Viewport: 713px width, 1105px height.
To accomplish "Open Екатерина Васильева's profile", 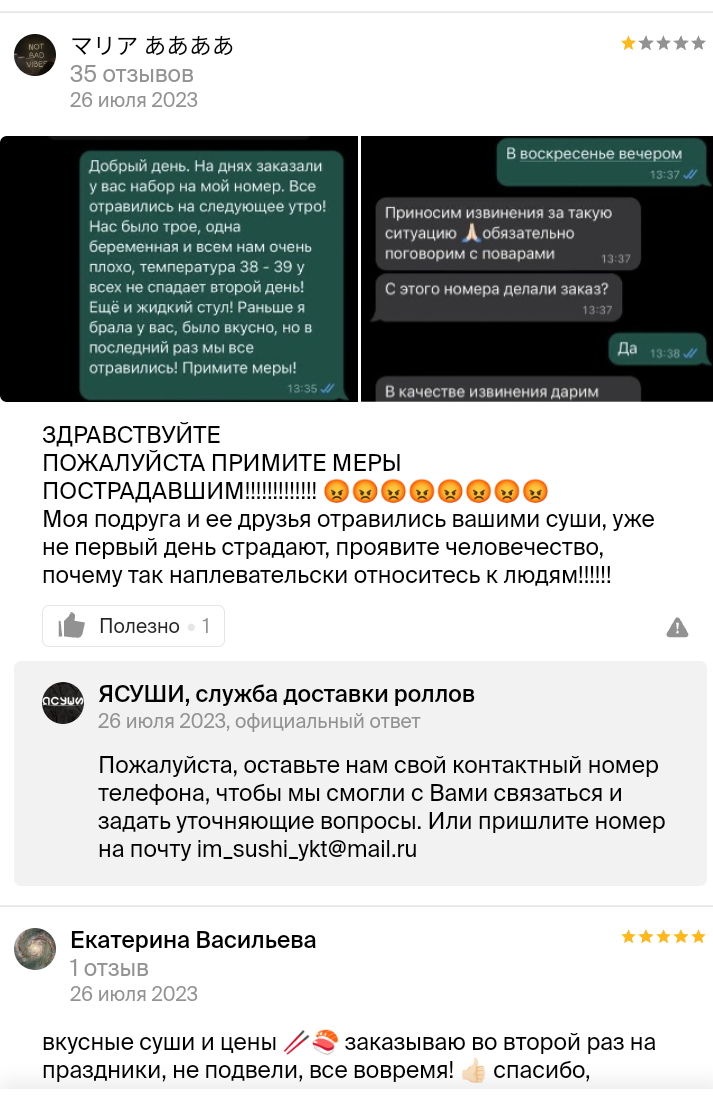I will [x=193, y=940].
